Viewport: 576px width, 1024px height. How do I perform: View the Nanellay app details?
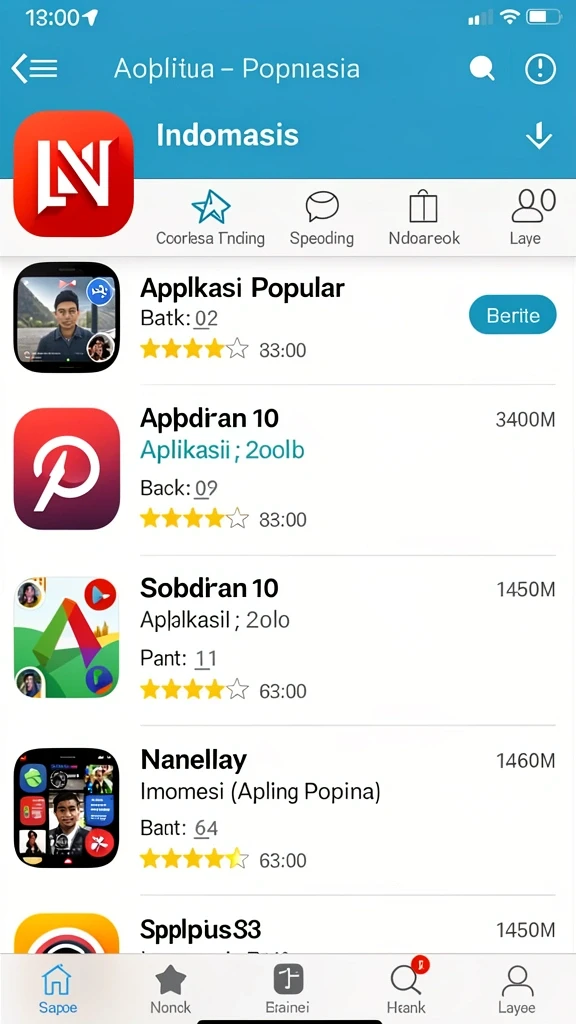(x=285, y=810)
